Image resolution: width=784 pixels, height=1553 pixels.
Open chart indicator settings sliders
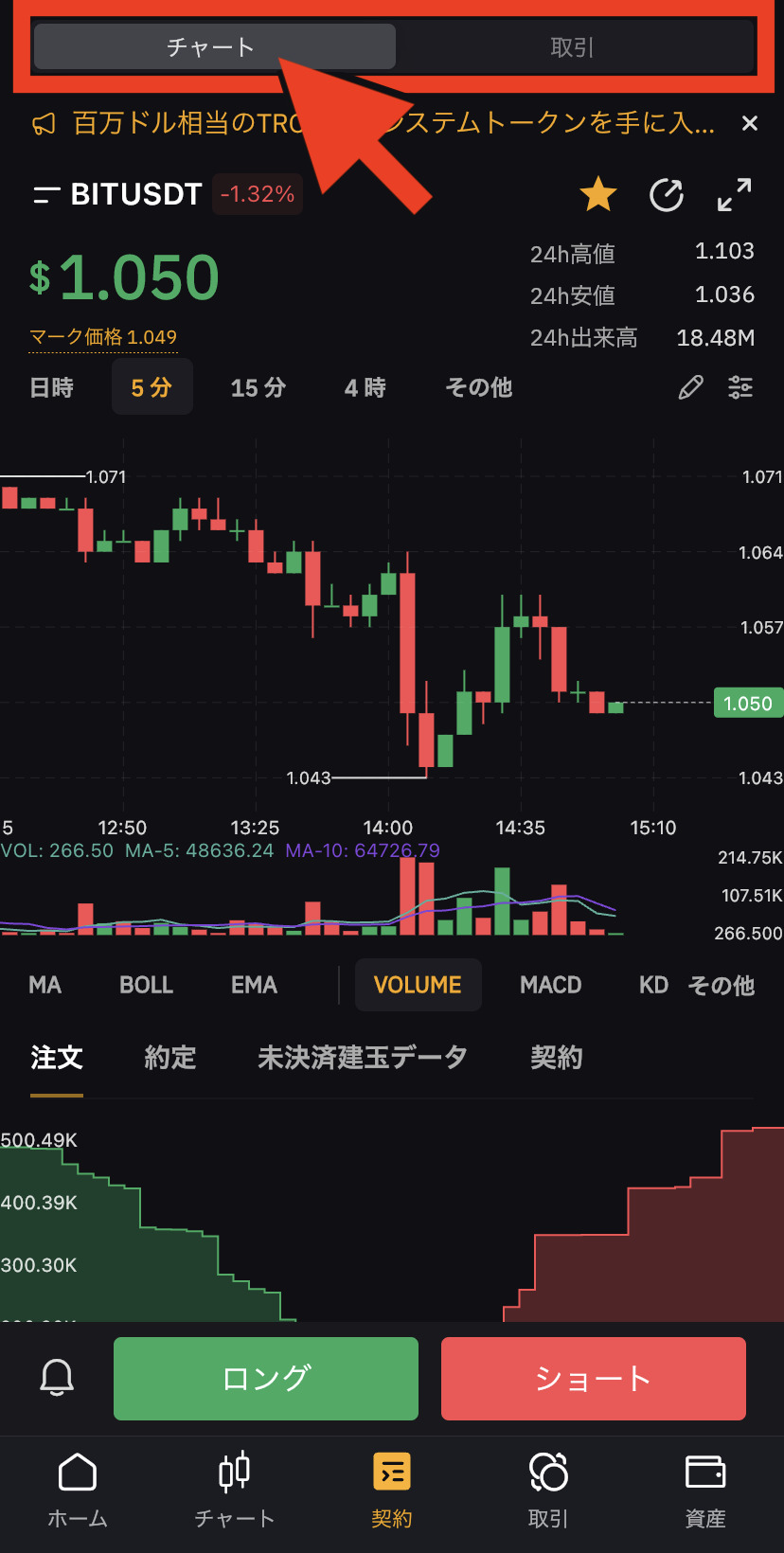(x=740, y=387)
